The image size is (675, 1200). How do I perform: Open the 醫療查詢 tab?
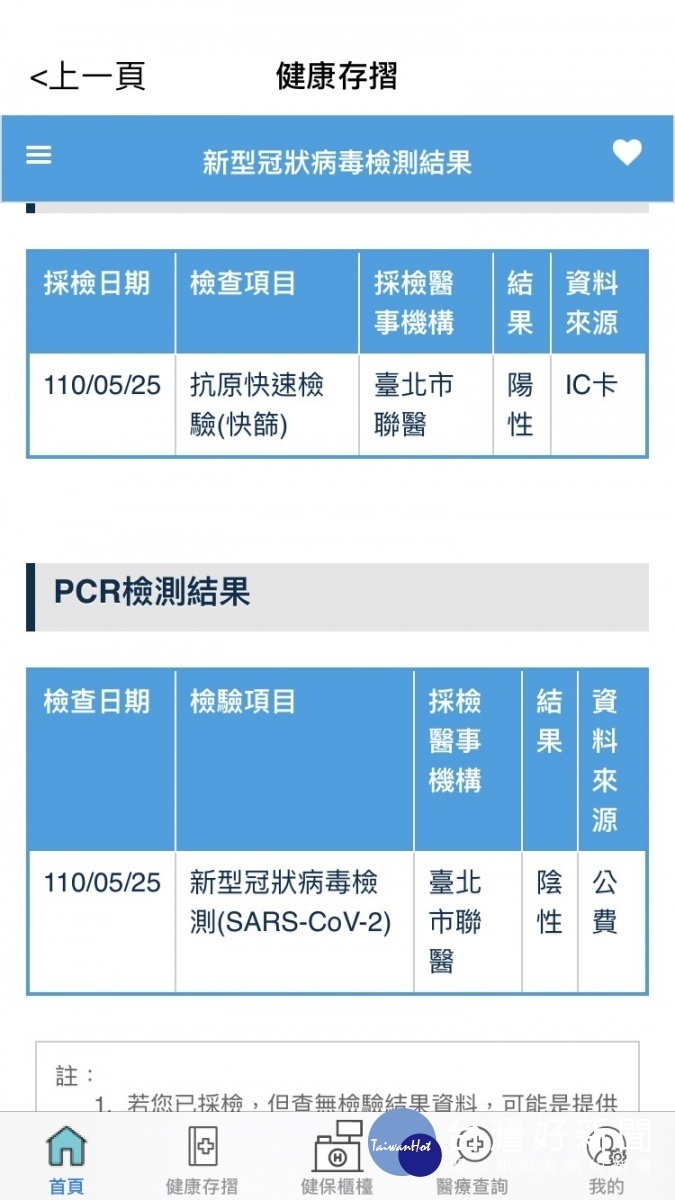(472, 1160)
